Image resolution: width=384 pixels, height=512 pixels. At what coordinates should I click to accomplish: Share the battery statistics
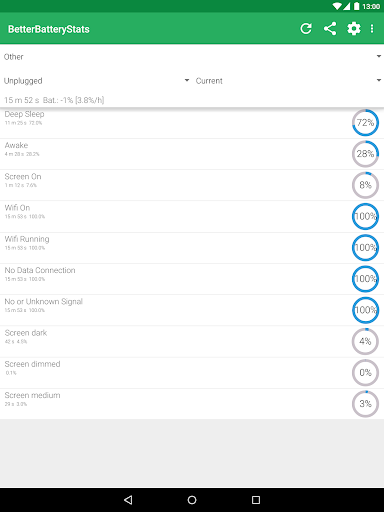tap(330, 29)
